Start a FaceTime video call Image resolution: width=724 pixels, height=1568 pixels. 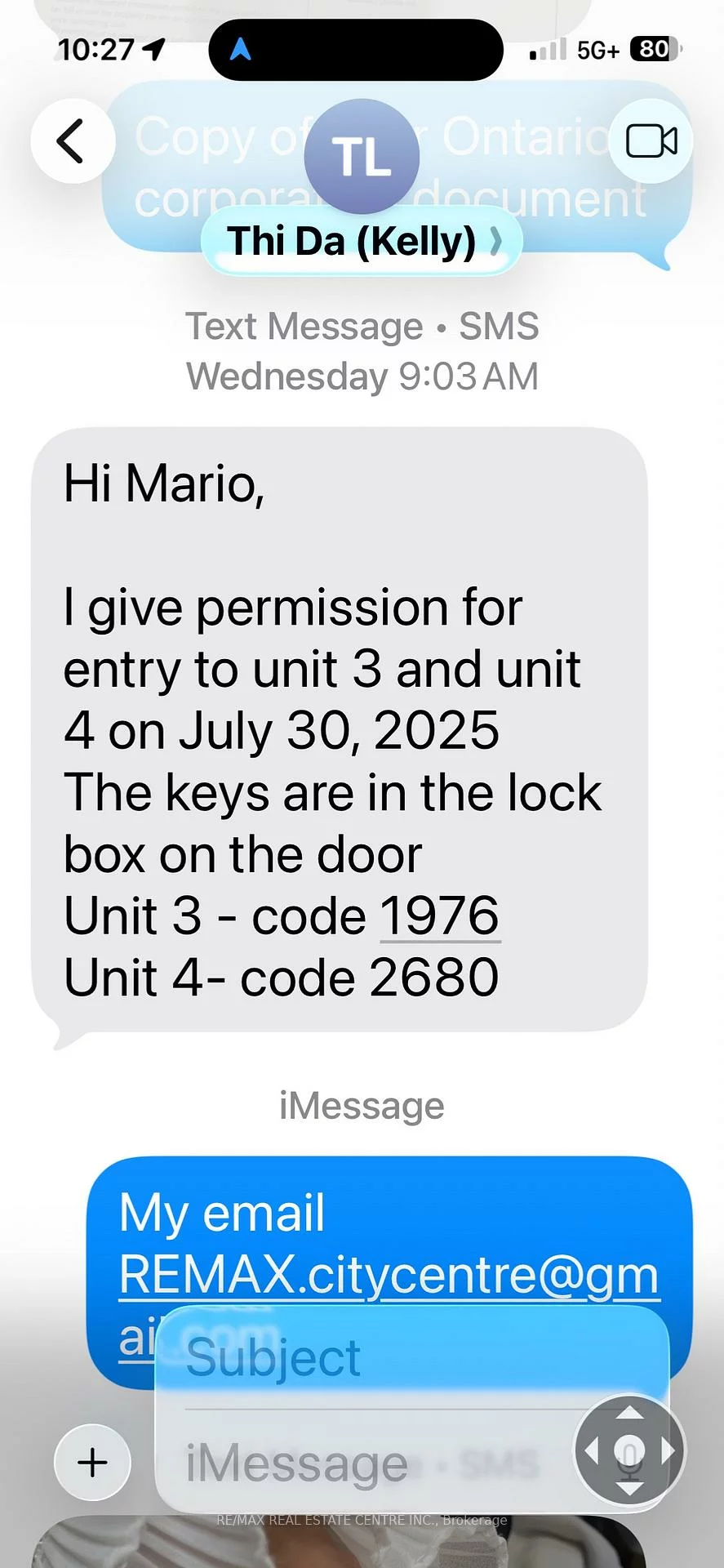click(651, 141)
